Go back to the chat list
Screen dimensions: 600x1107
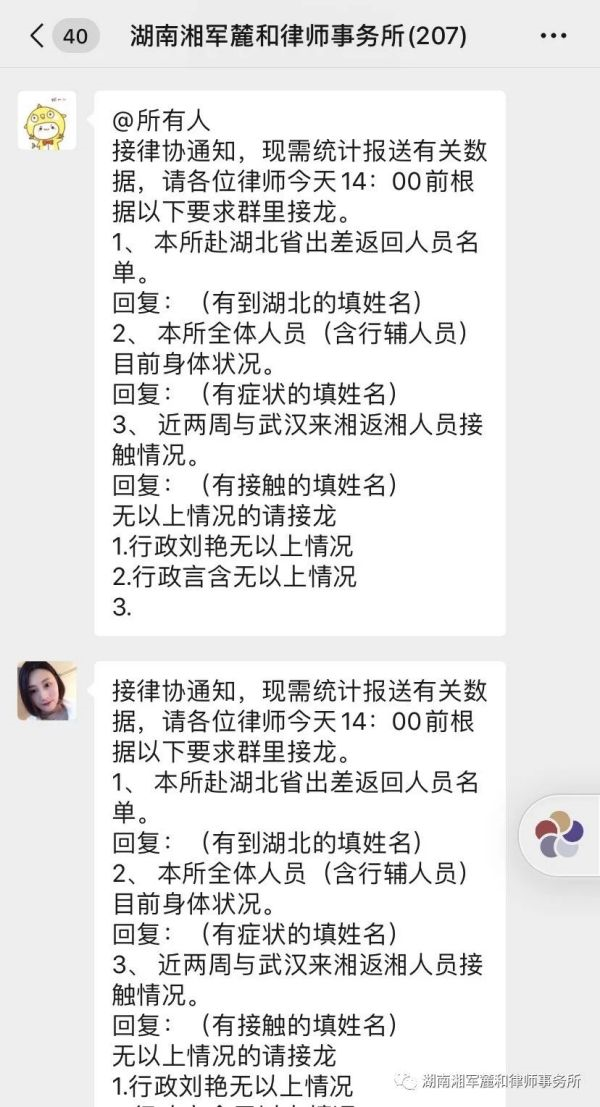[x=38, y=37]
